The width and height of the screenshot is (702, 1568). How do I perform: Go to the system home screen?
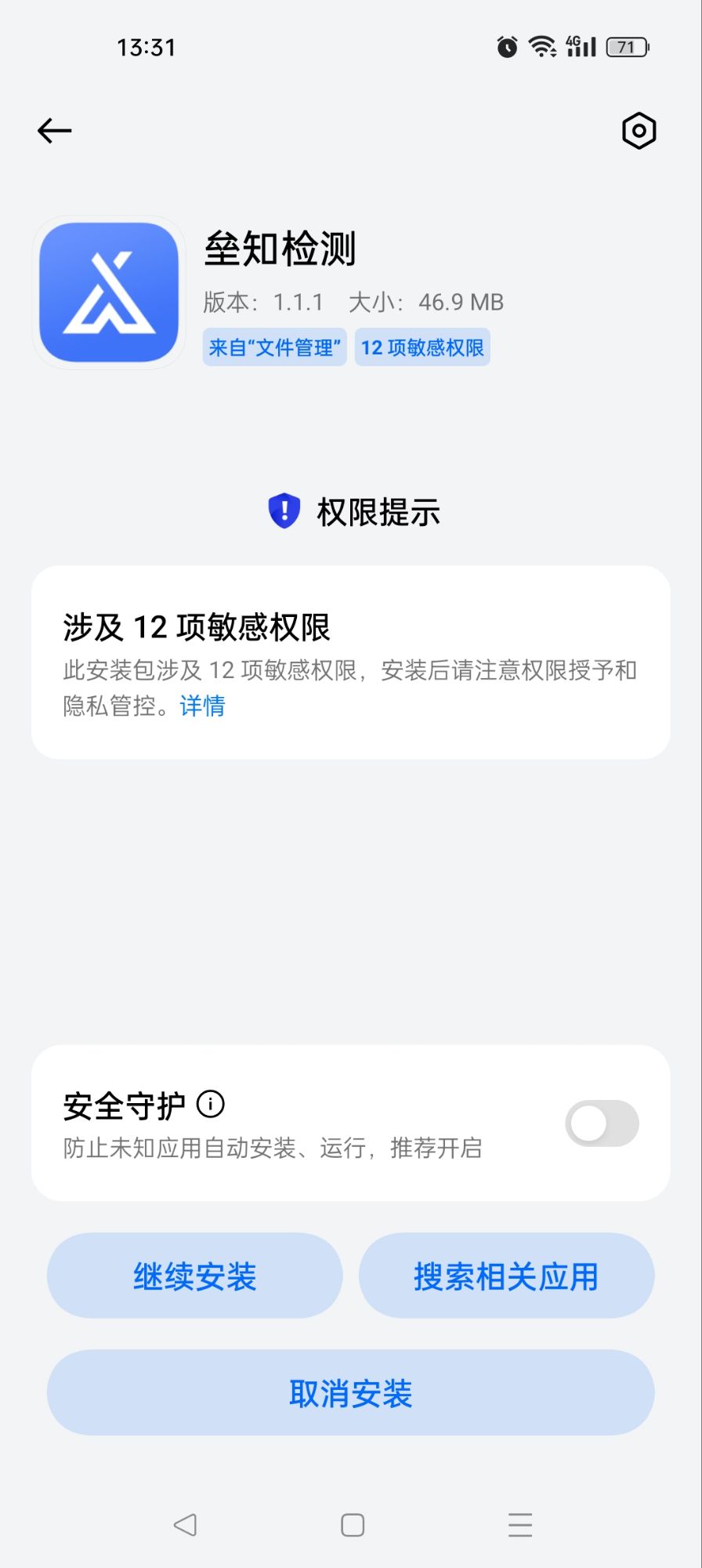coord(353,1525)
